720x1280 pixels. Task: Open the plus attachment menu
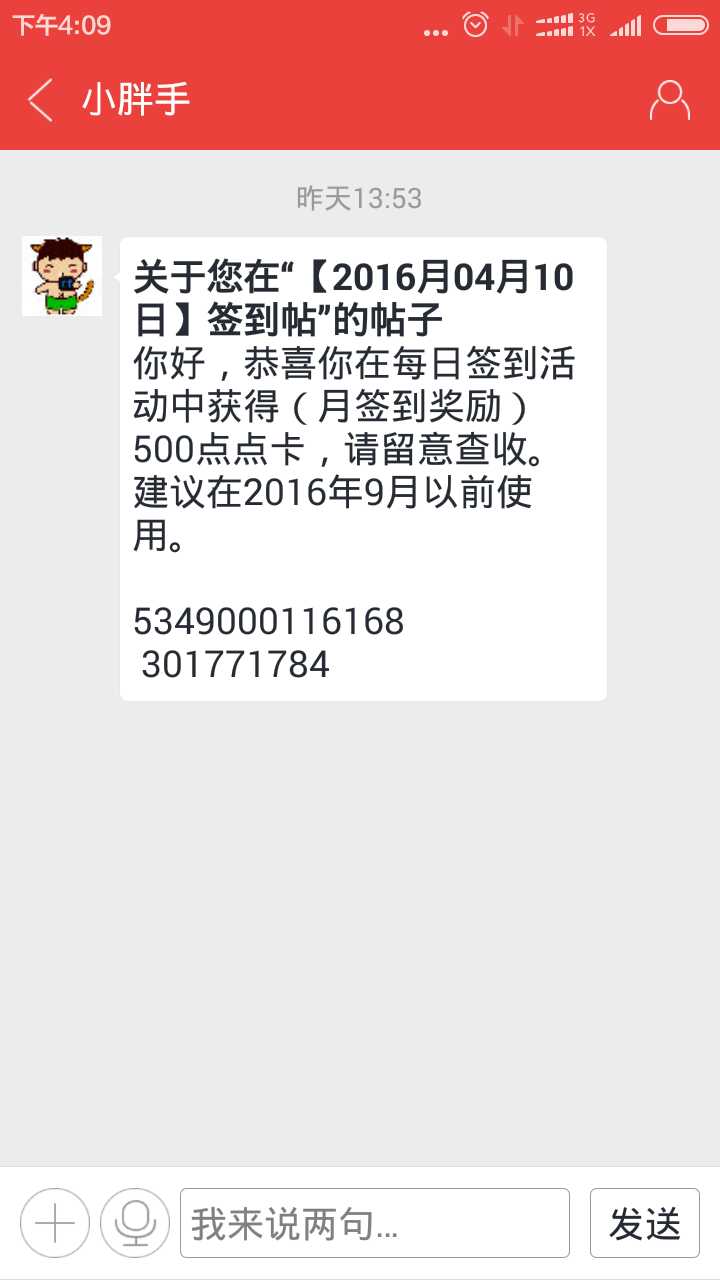coord(55,1223)
